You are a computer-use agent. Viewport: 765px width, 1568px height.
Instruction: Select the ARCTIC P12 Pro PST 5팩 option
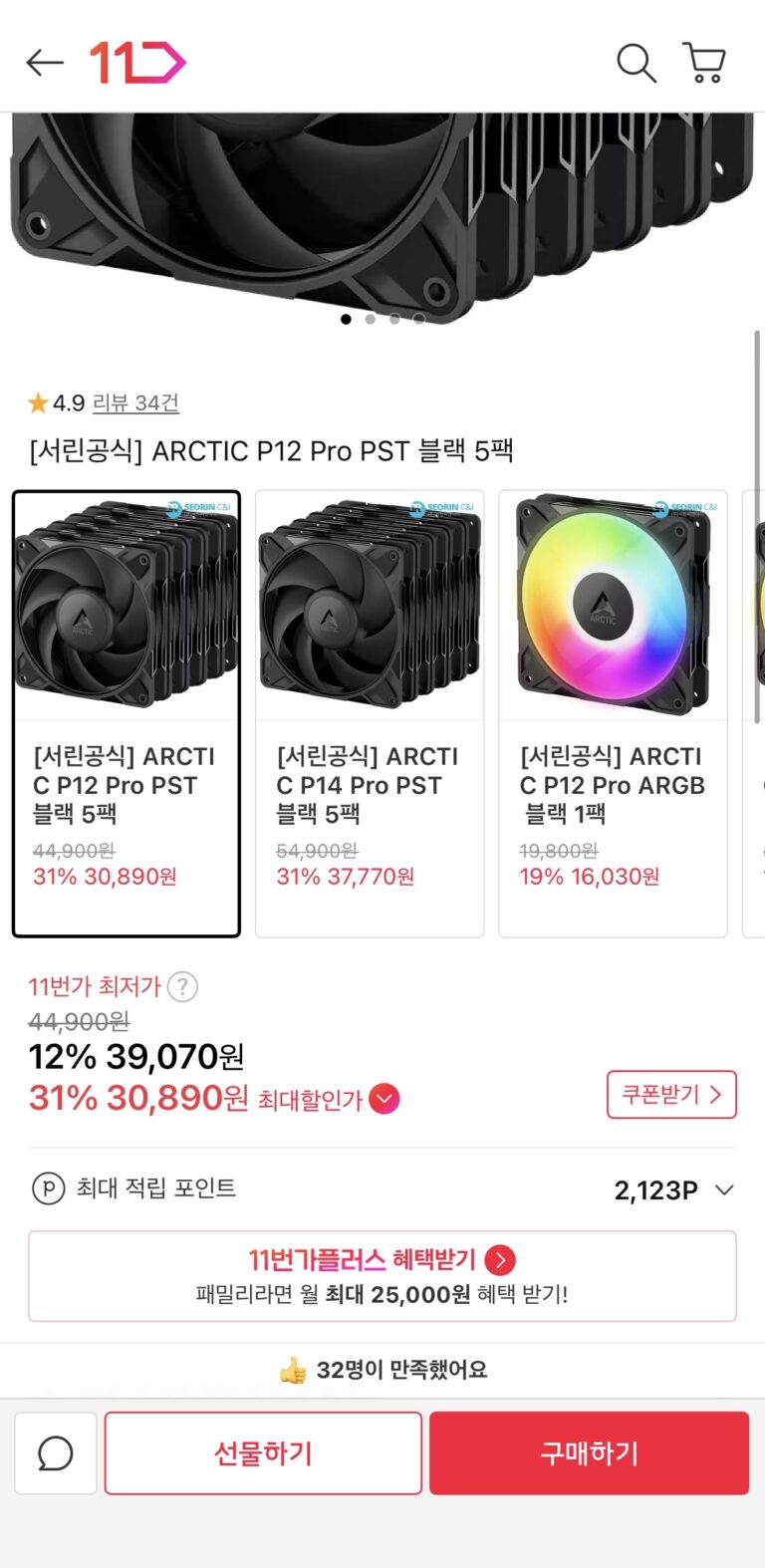click(127, 713)
